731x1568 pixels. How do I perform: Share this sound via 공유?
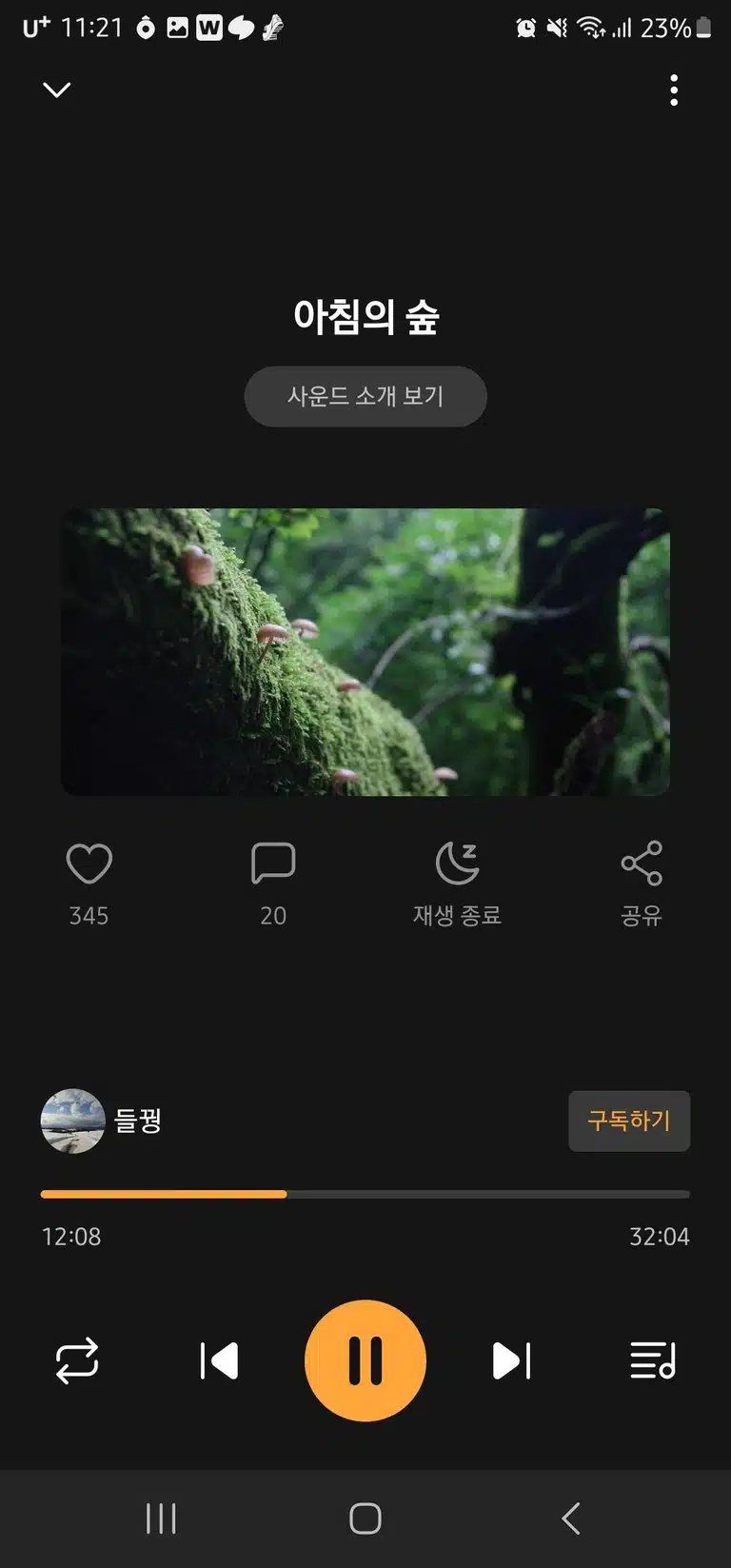(x=642, y=863)
